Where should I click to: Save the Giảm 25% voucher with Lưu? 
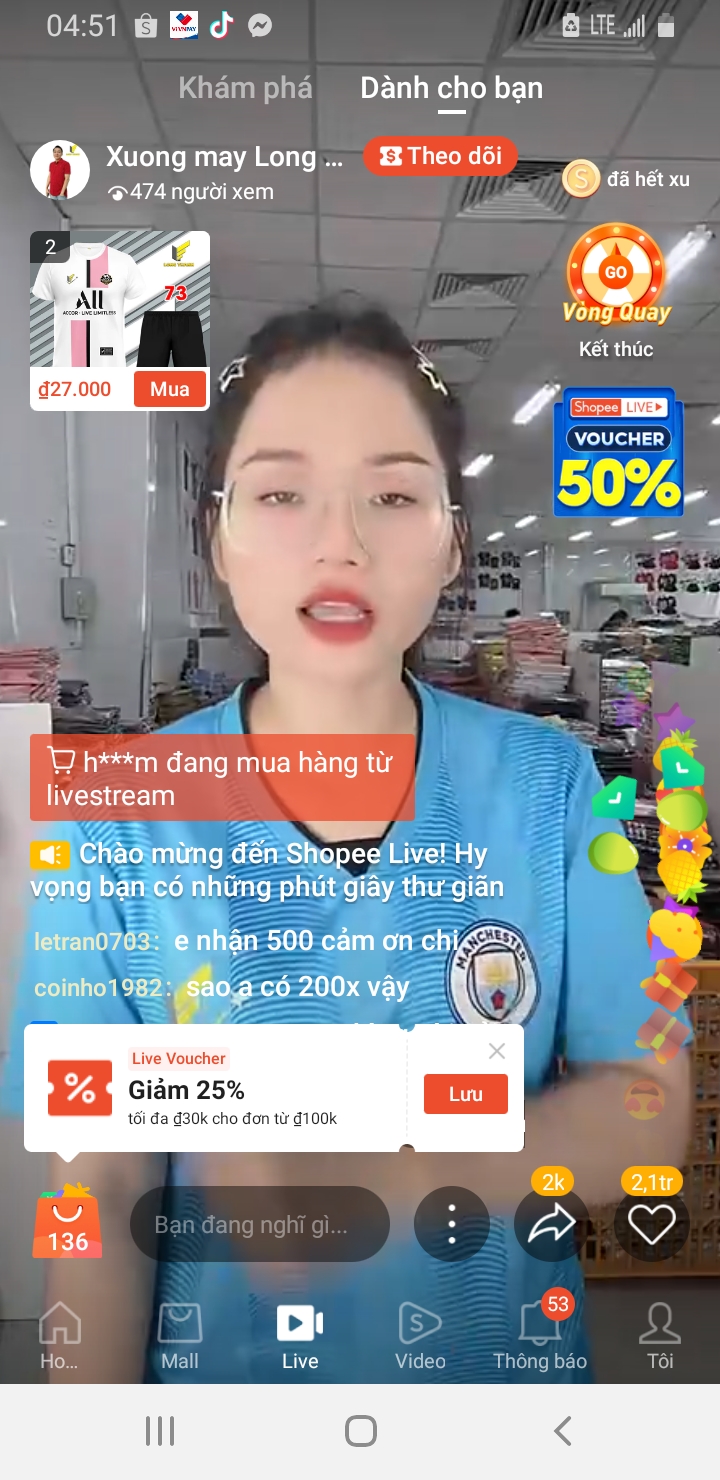click(465, 1094)
